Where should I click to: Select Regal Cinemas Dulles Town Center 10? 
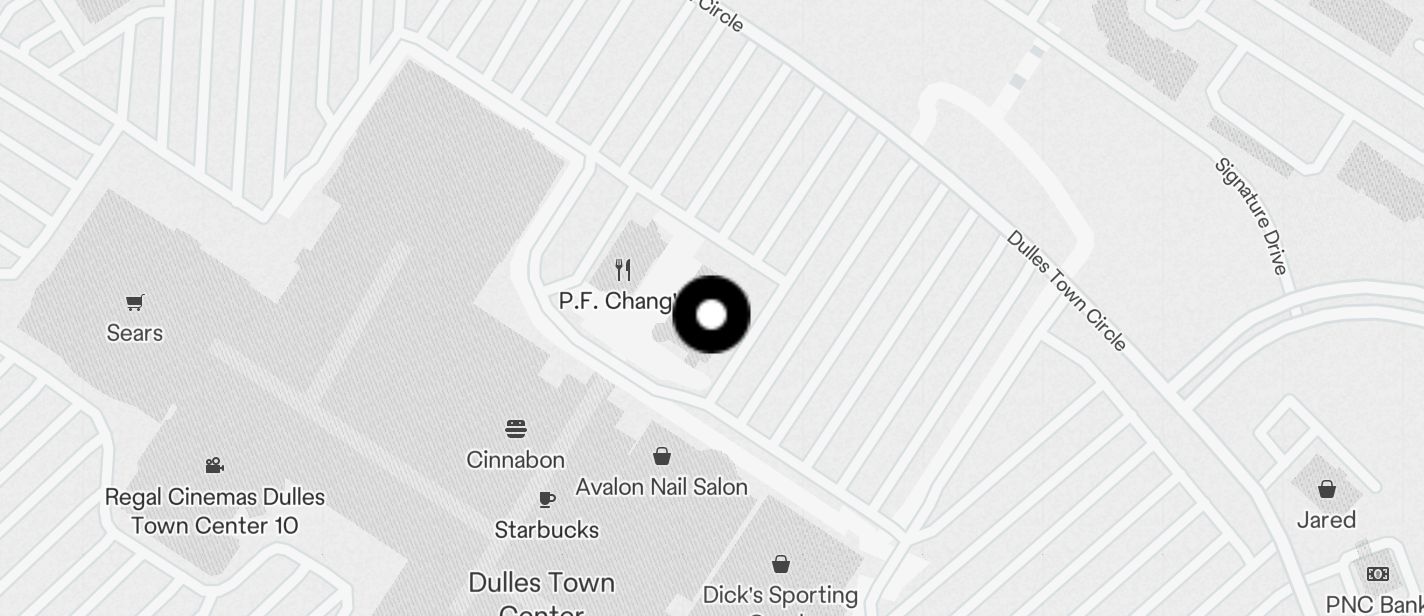point(214,466)
